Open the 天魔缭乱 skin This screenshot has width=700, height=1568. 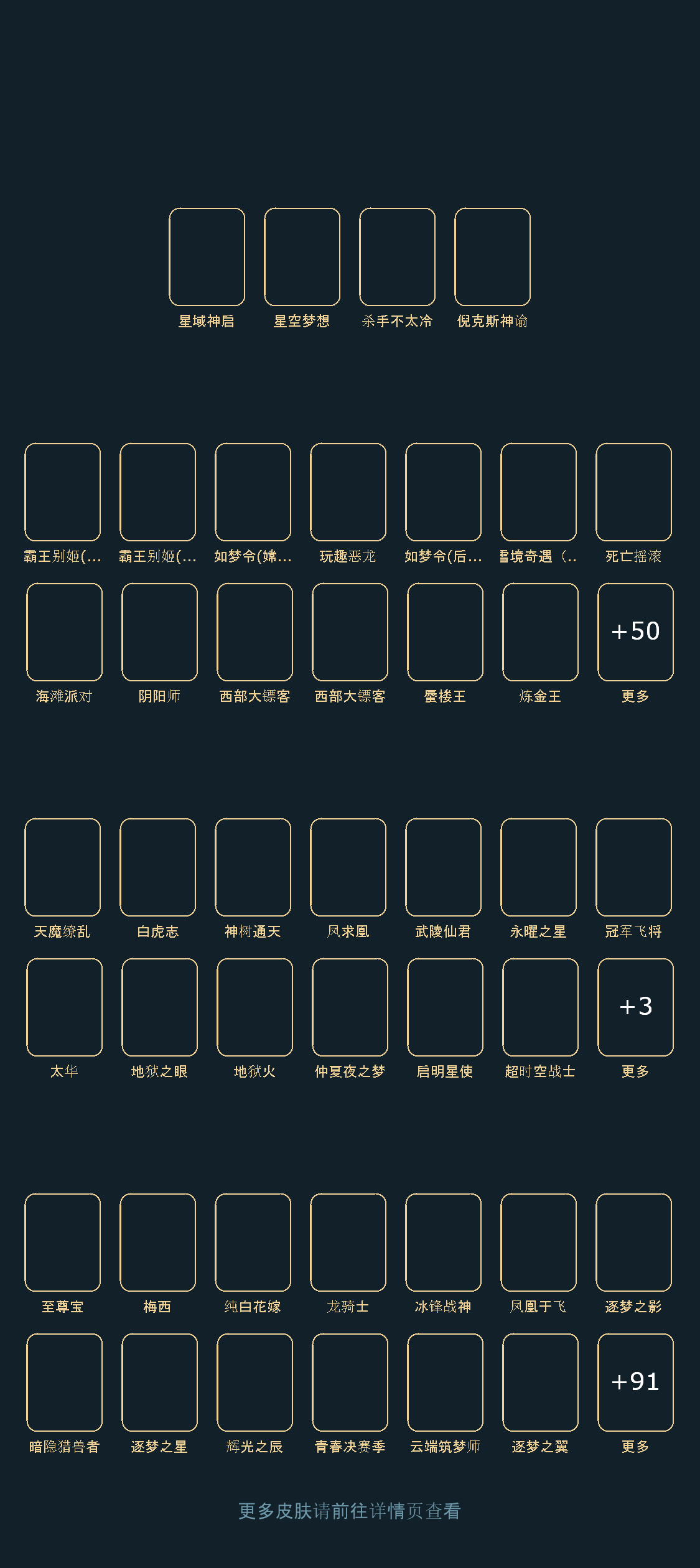click(62, 867)
